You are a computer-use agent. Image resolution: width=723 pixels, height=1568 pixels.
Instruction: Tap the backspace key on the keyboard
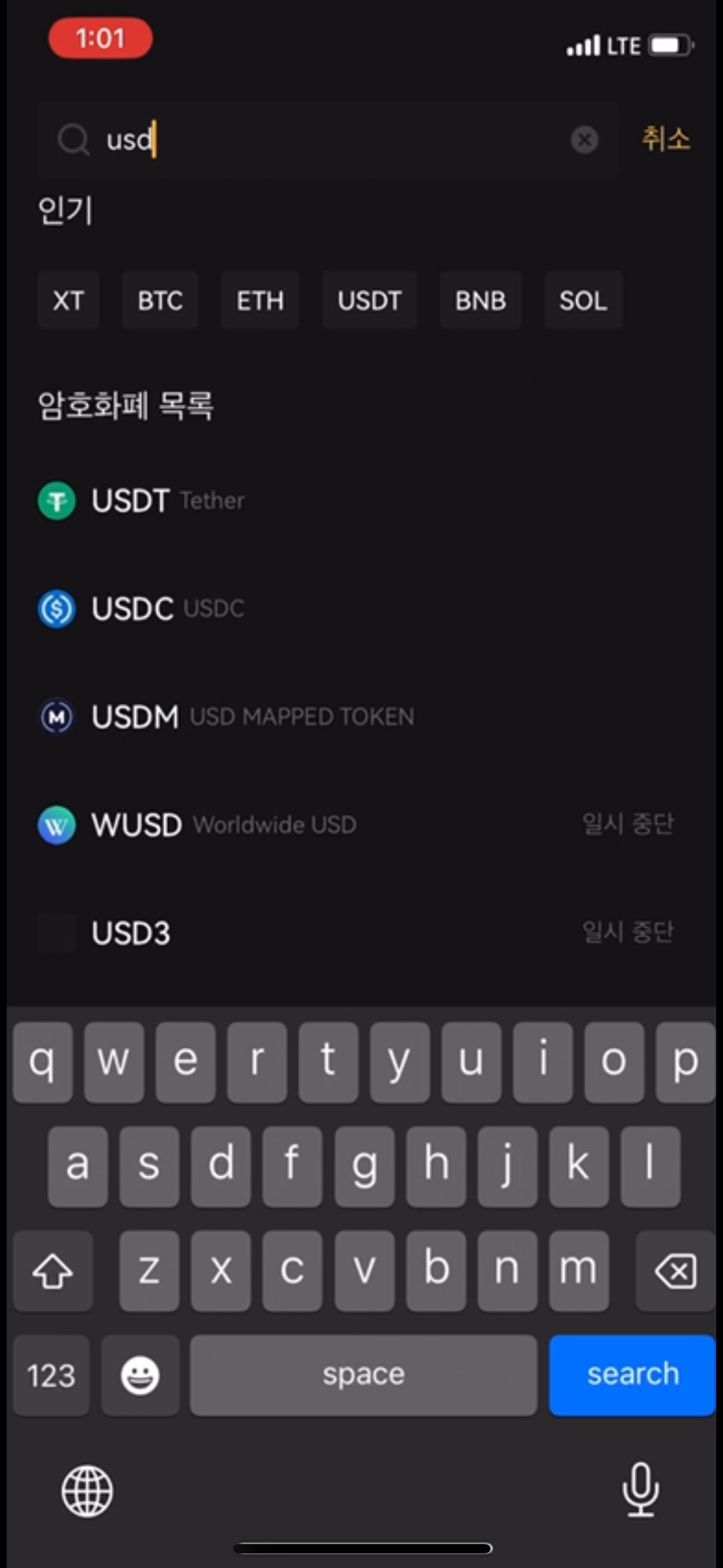[x=675, y=1270]
